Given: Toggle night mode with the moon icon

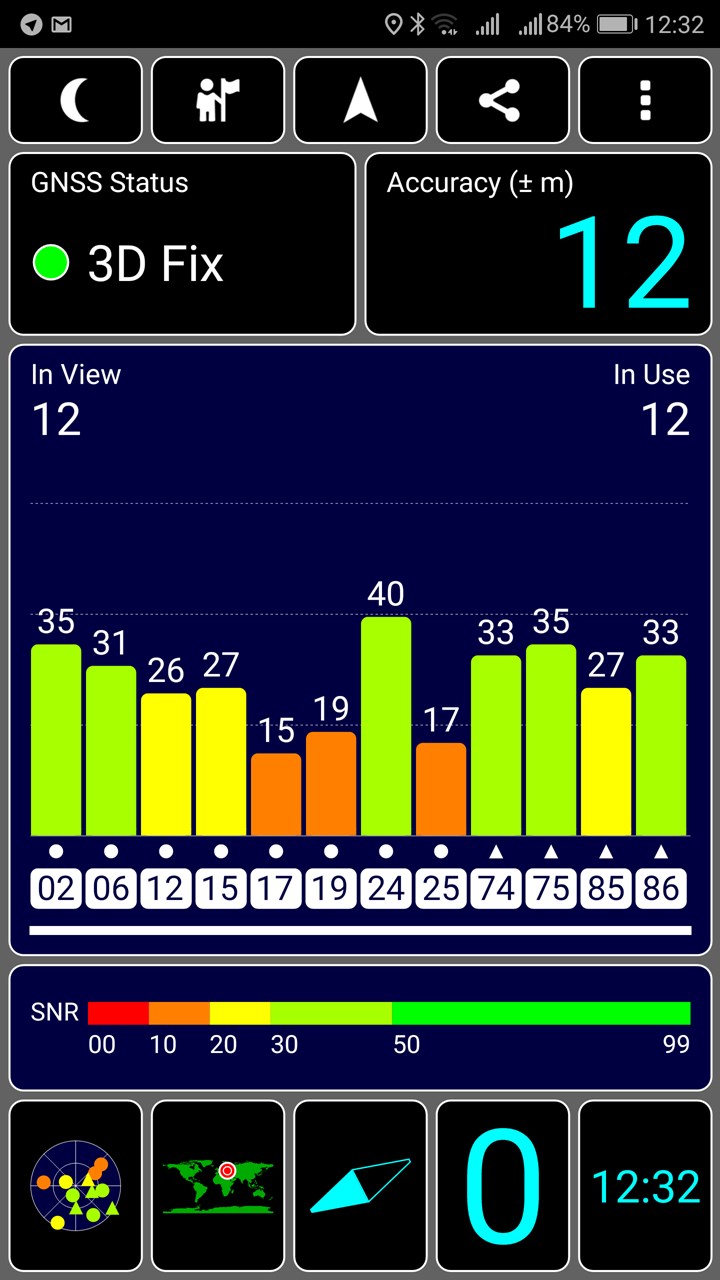Looking at the screenshot, I should [x=76, y=100].
